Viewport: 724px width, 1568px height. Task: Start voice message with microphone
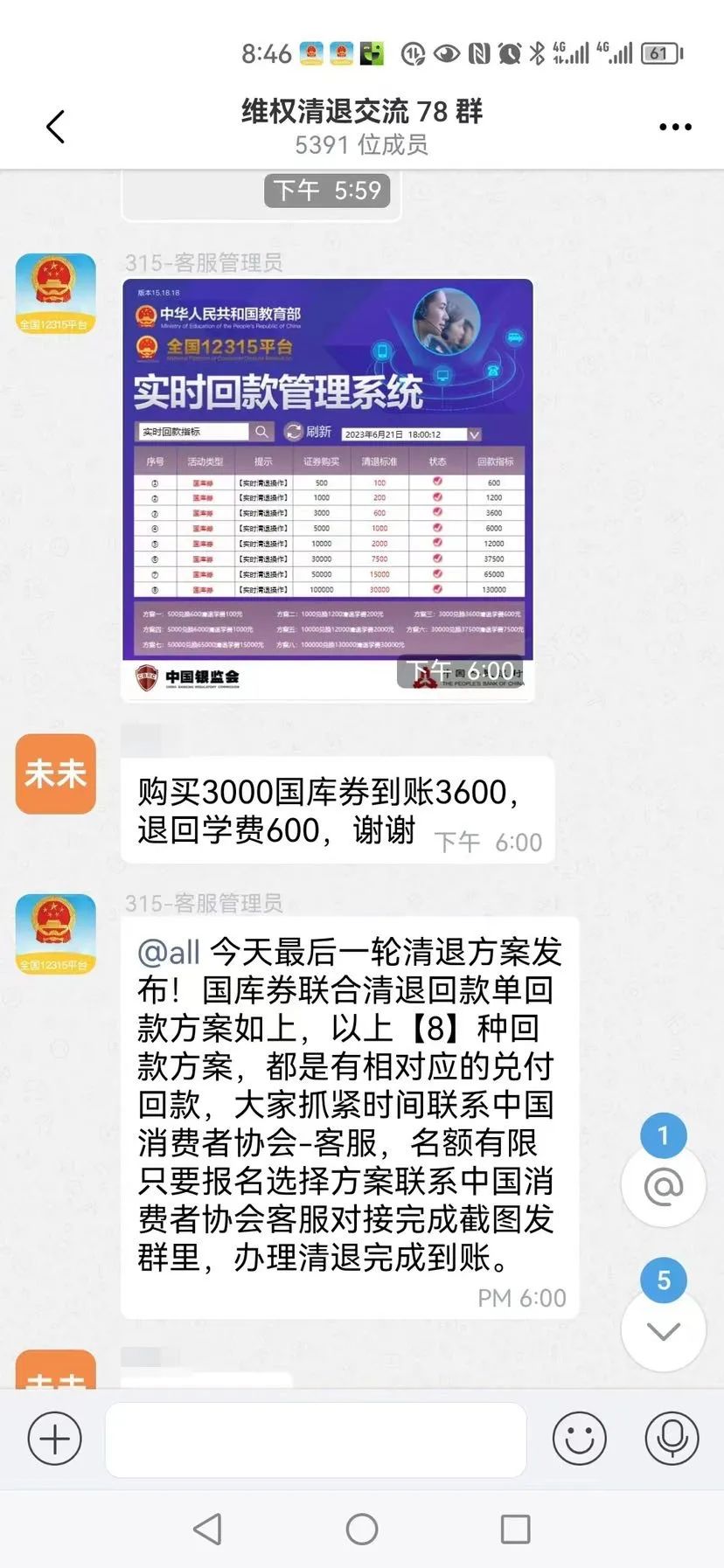(672, 1439)
